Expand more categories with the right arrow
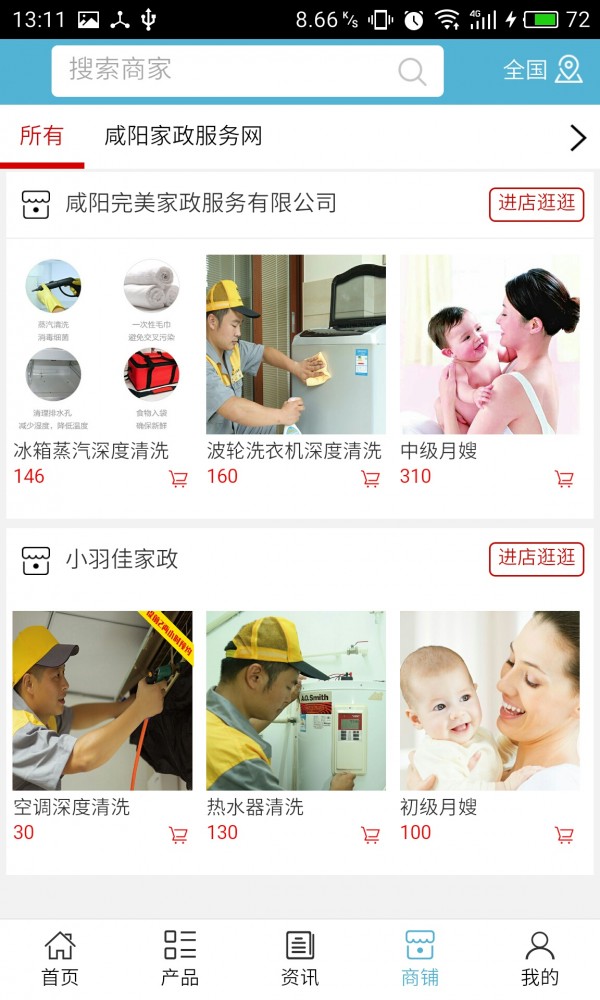Screen dimensions: 600x1000 577,138
